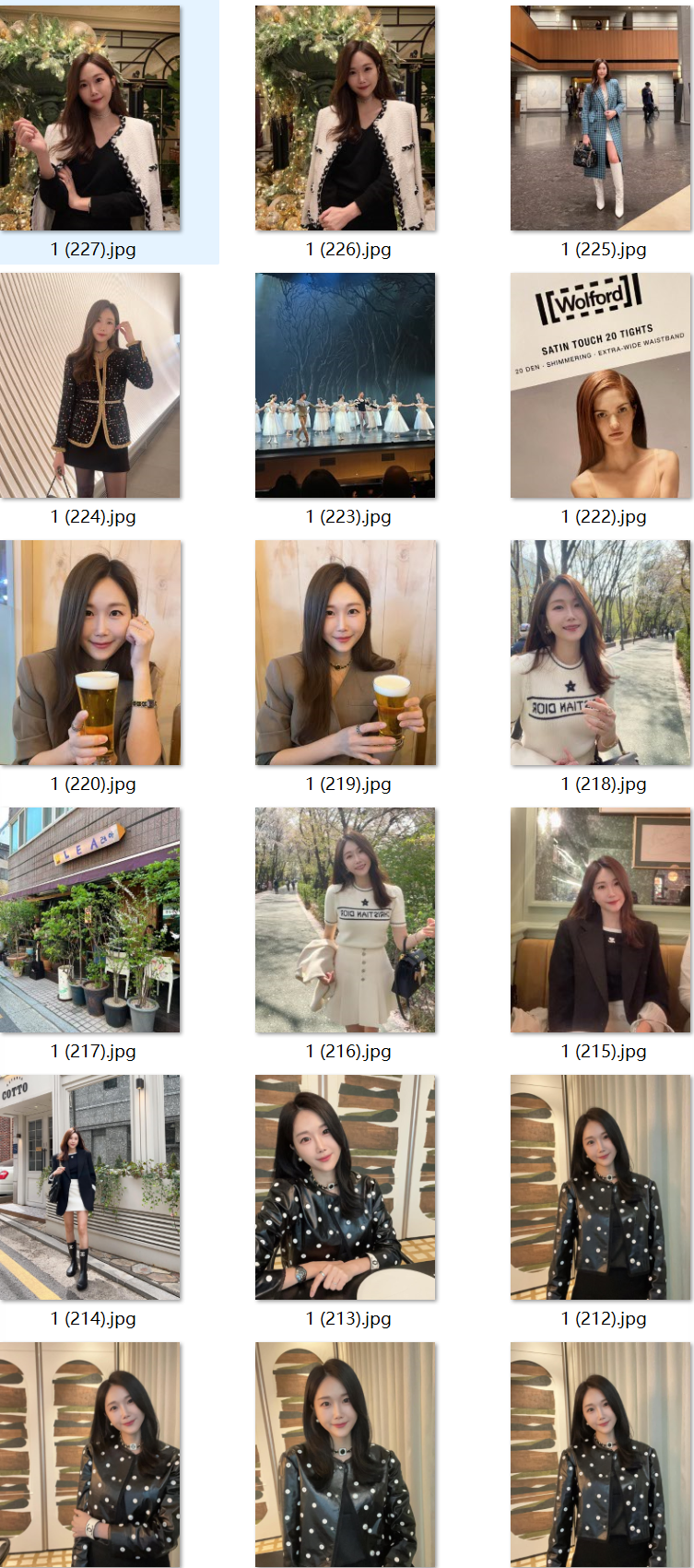View the street photo 1 (217).jpg
This screenshot has height=1568, width=694.
click(x=90, y=920)
